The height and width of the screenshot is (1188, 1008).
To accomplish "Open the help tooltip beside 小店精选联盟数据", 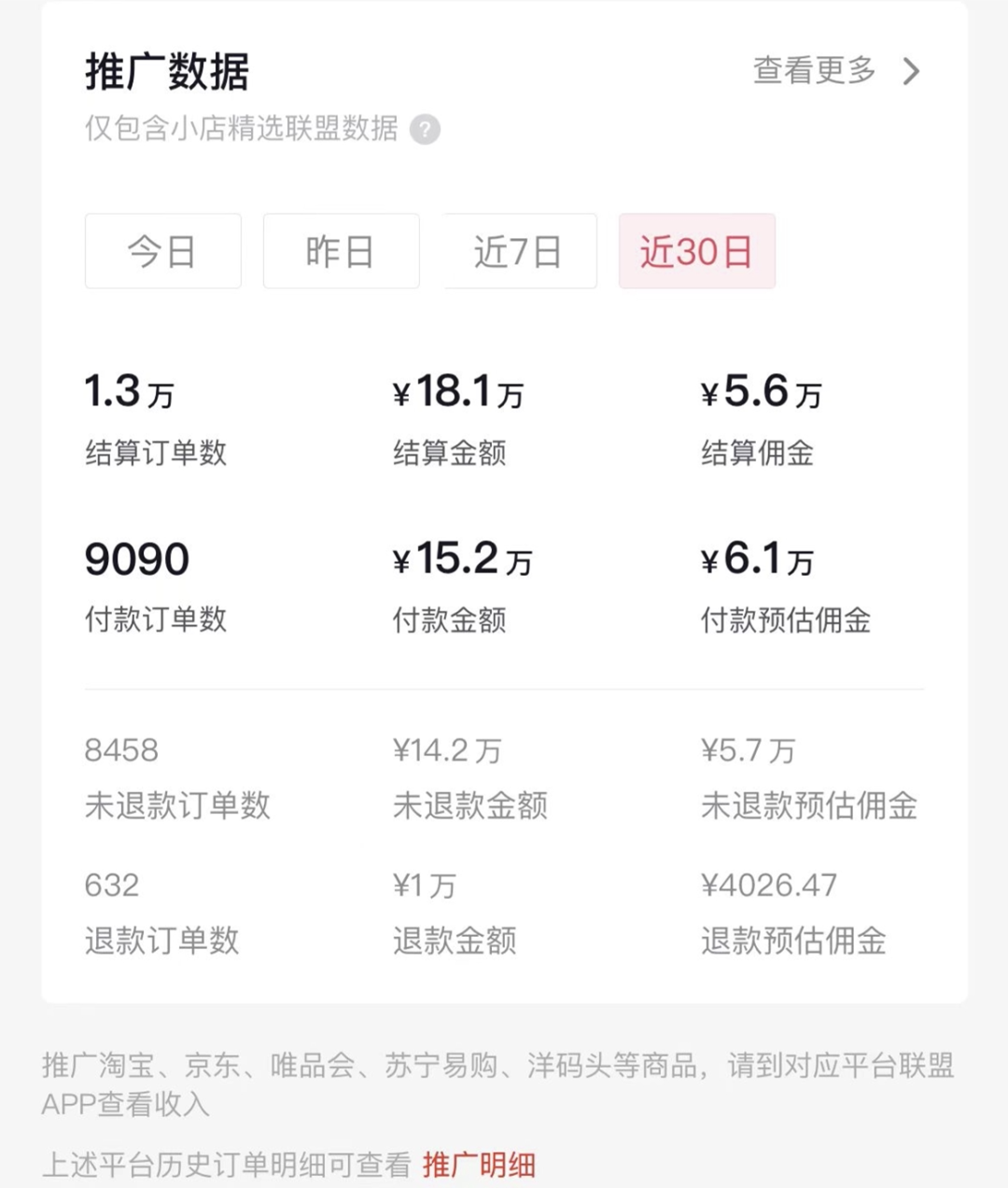I will 425,131.
